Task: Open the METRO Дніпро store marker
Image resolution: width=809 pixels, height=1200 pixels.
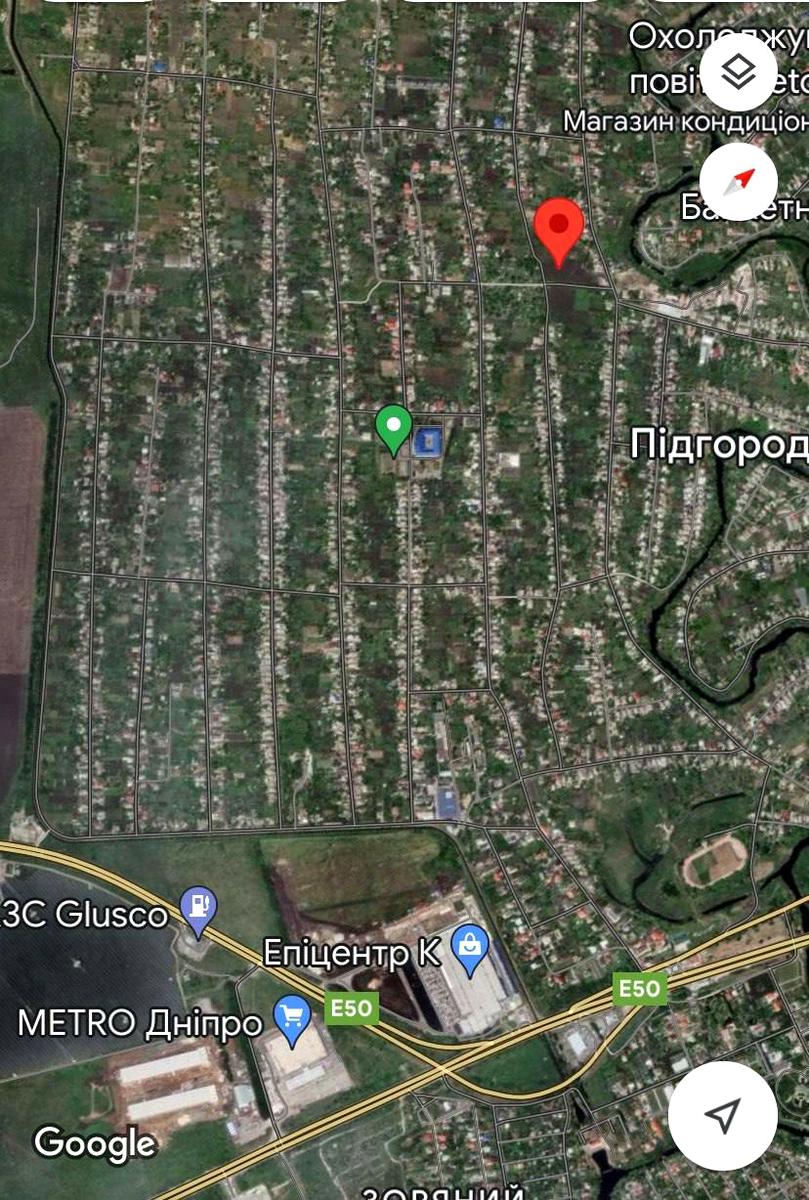Action: [x=292, y=1020]
